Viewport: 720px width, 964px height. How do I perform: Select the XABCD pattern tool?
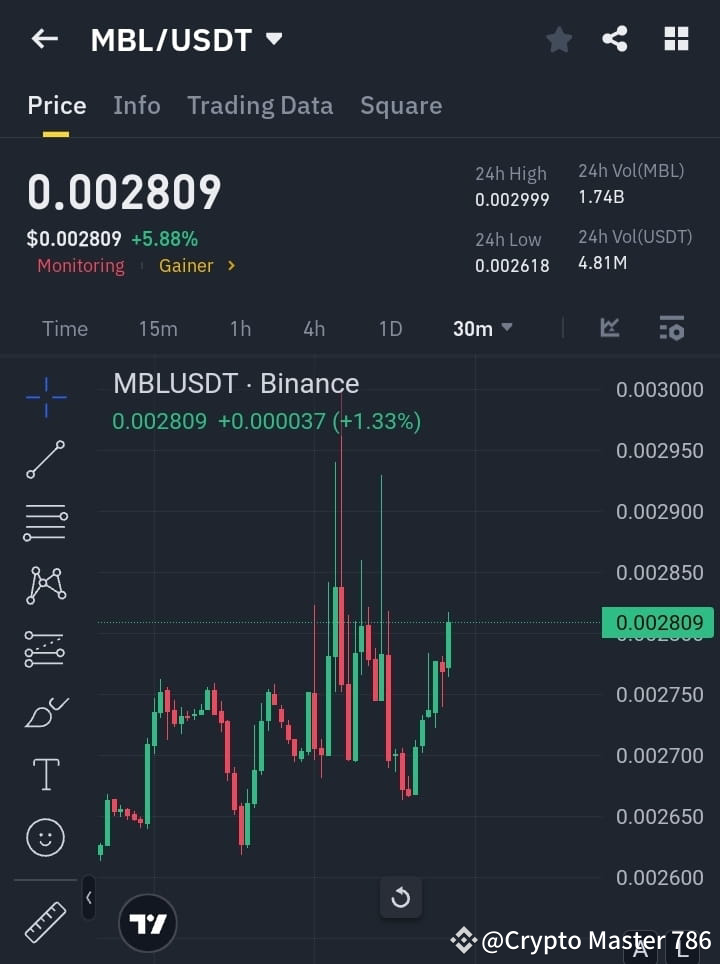click(x=44, y=586)
